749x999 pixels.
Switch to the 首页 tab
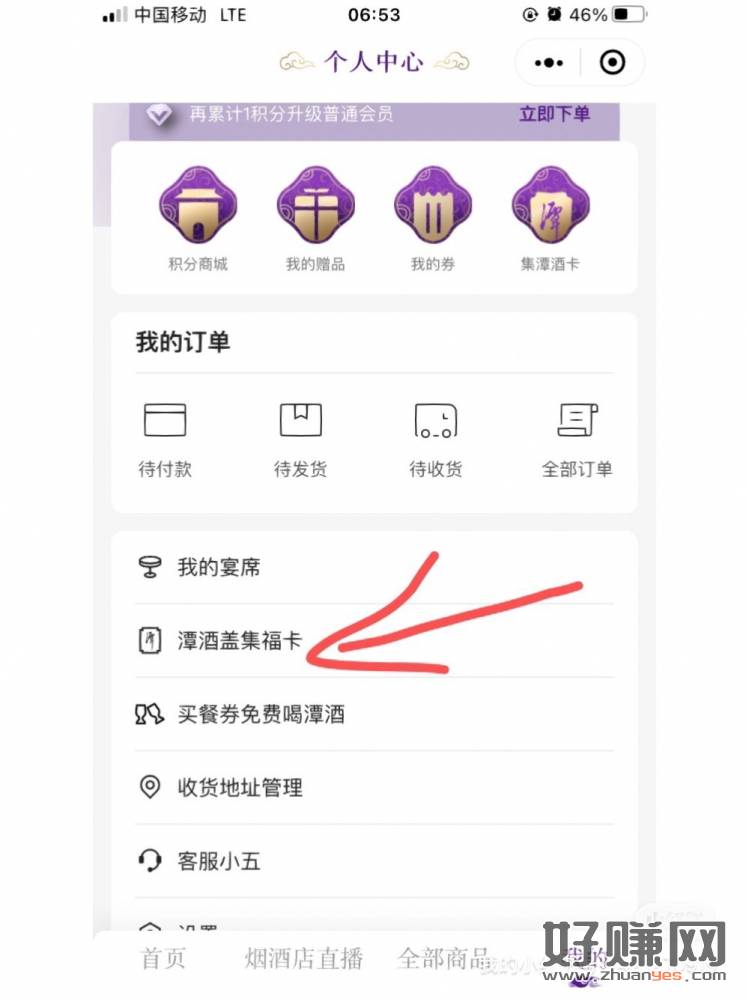click(163, 958)
